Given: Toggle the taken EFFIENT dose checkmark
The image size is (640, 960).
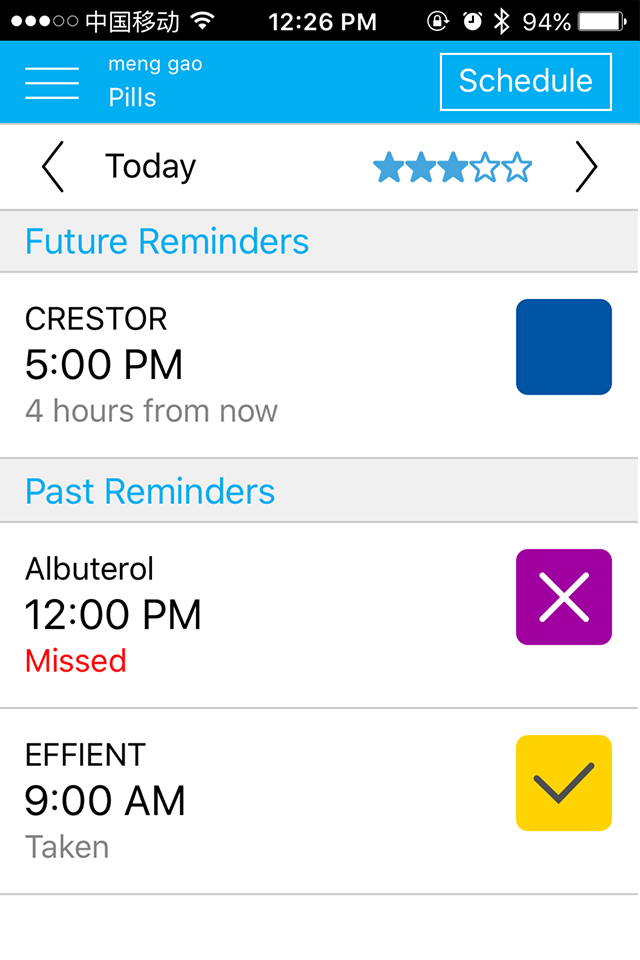Looking at the screenshot, I should coord(563,782).
